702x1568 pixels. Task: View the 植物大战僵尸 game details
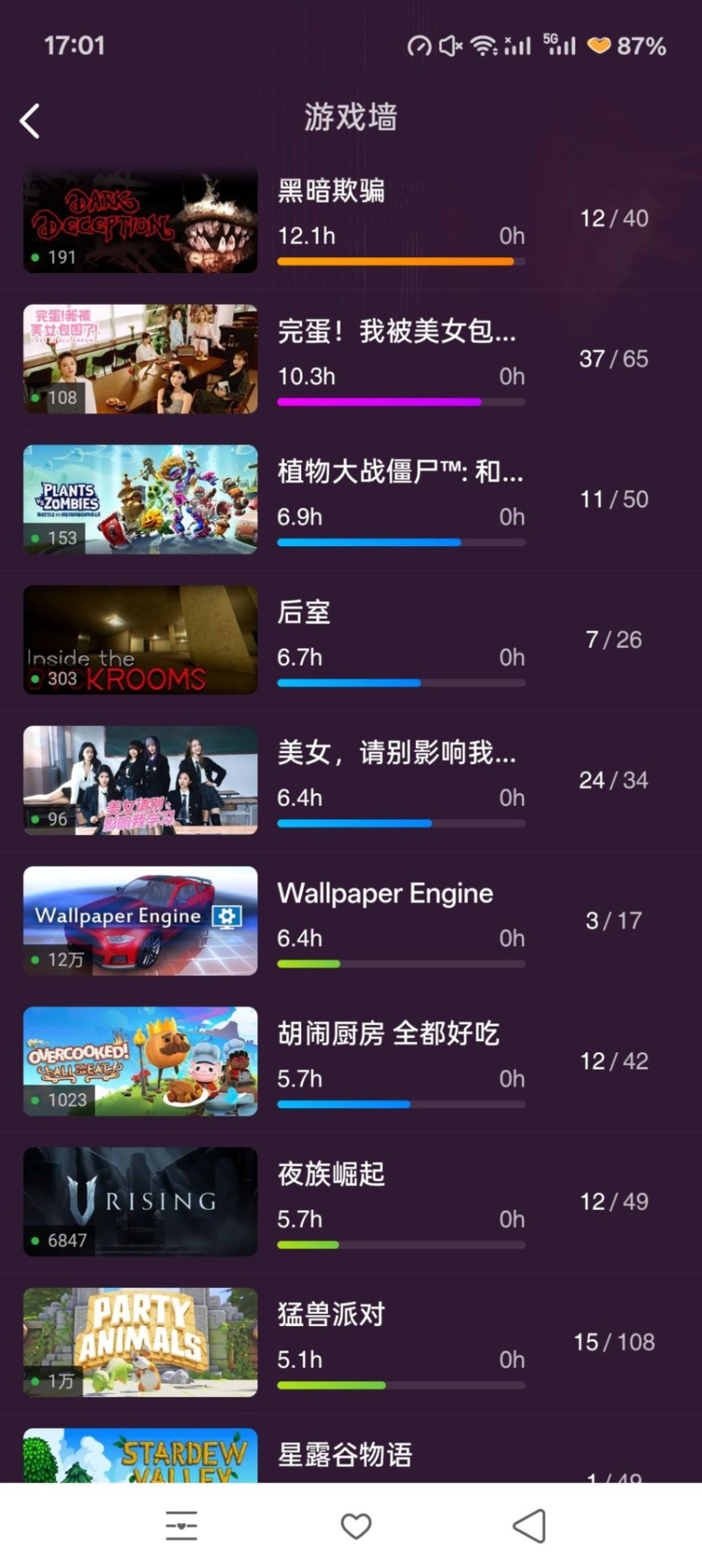(399, 472)
